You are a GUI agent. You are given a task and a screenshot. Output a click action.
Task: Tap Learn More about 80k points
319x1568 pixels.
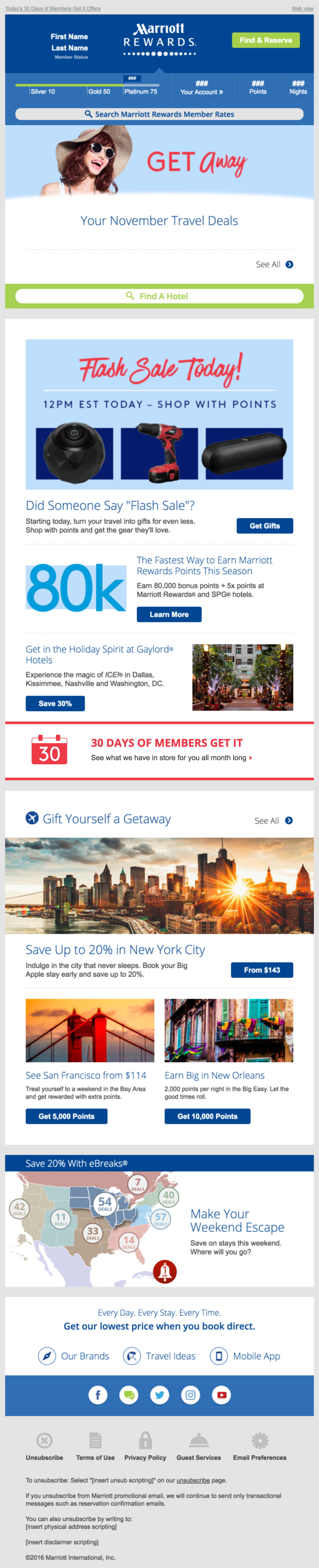(x=169, y=614)
